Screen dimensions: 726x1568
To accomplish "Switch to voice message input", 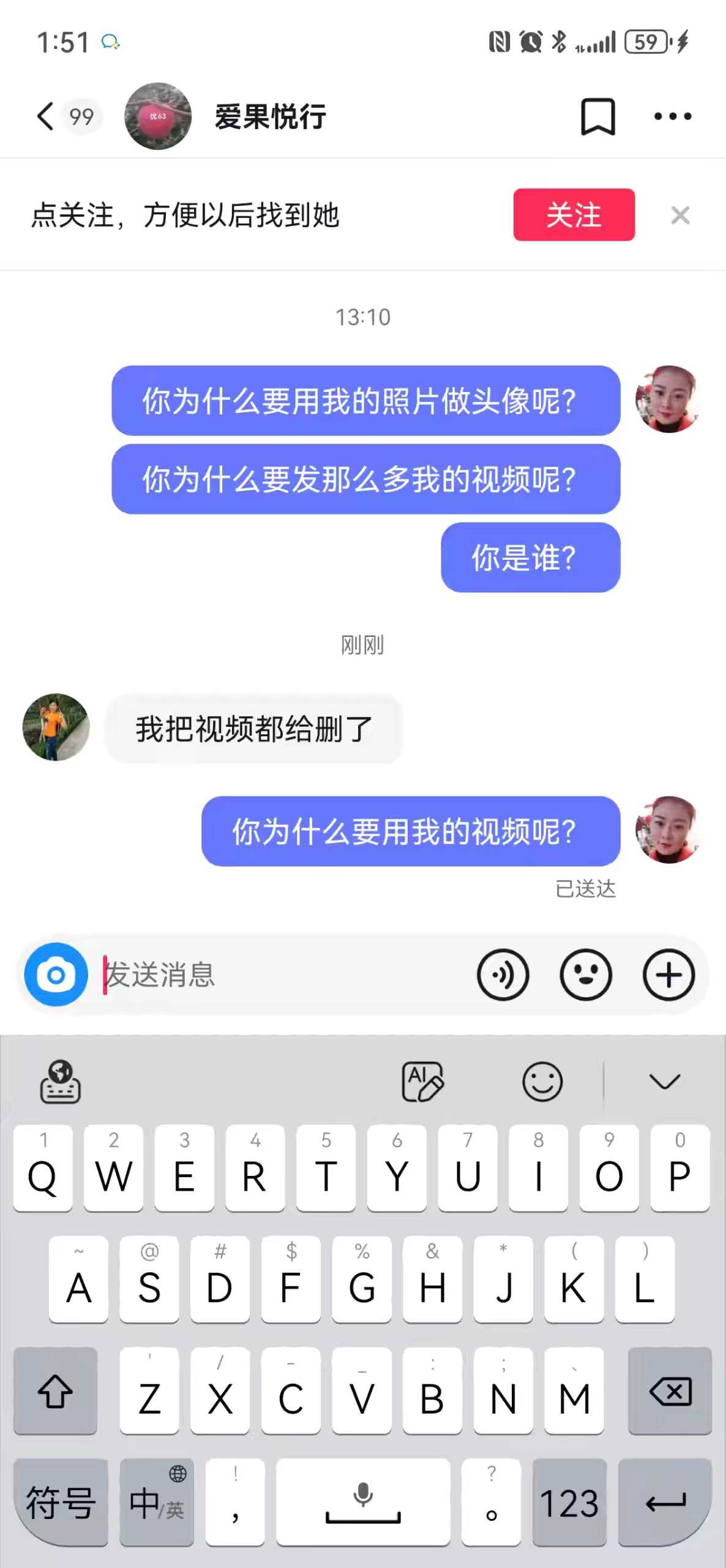I will click(x=503, y=974).
